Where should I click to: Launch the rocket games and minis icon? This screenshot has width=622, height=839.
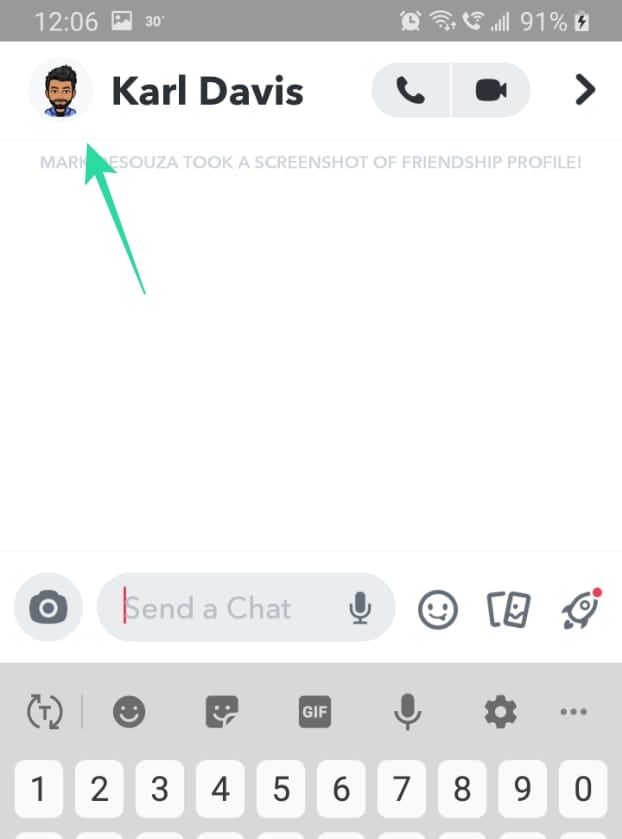[579, 608]
